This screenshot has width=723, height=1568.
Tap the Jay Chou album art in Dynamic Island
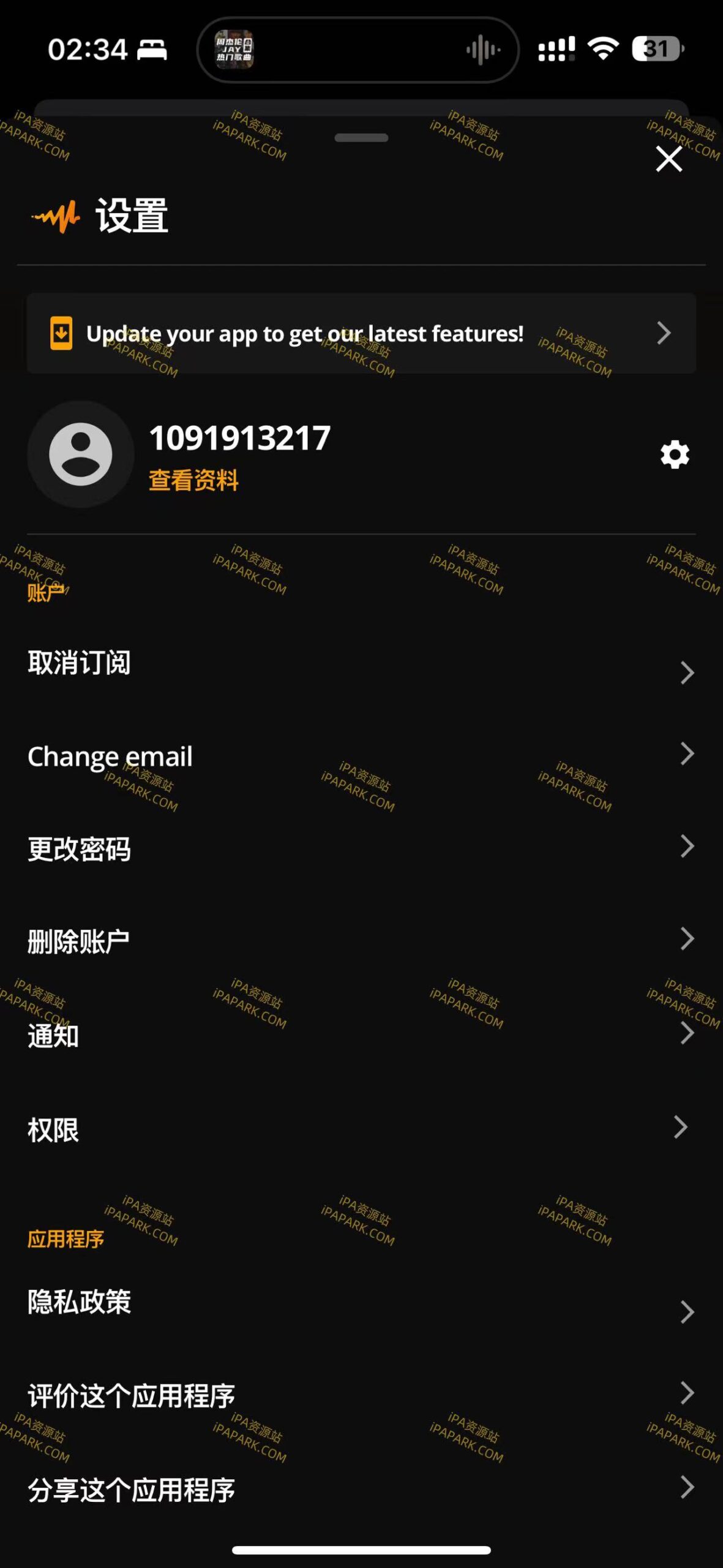pos(234,50)
